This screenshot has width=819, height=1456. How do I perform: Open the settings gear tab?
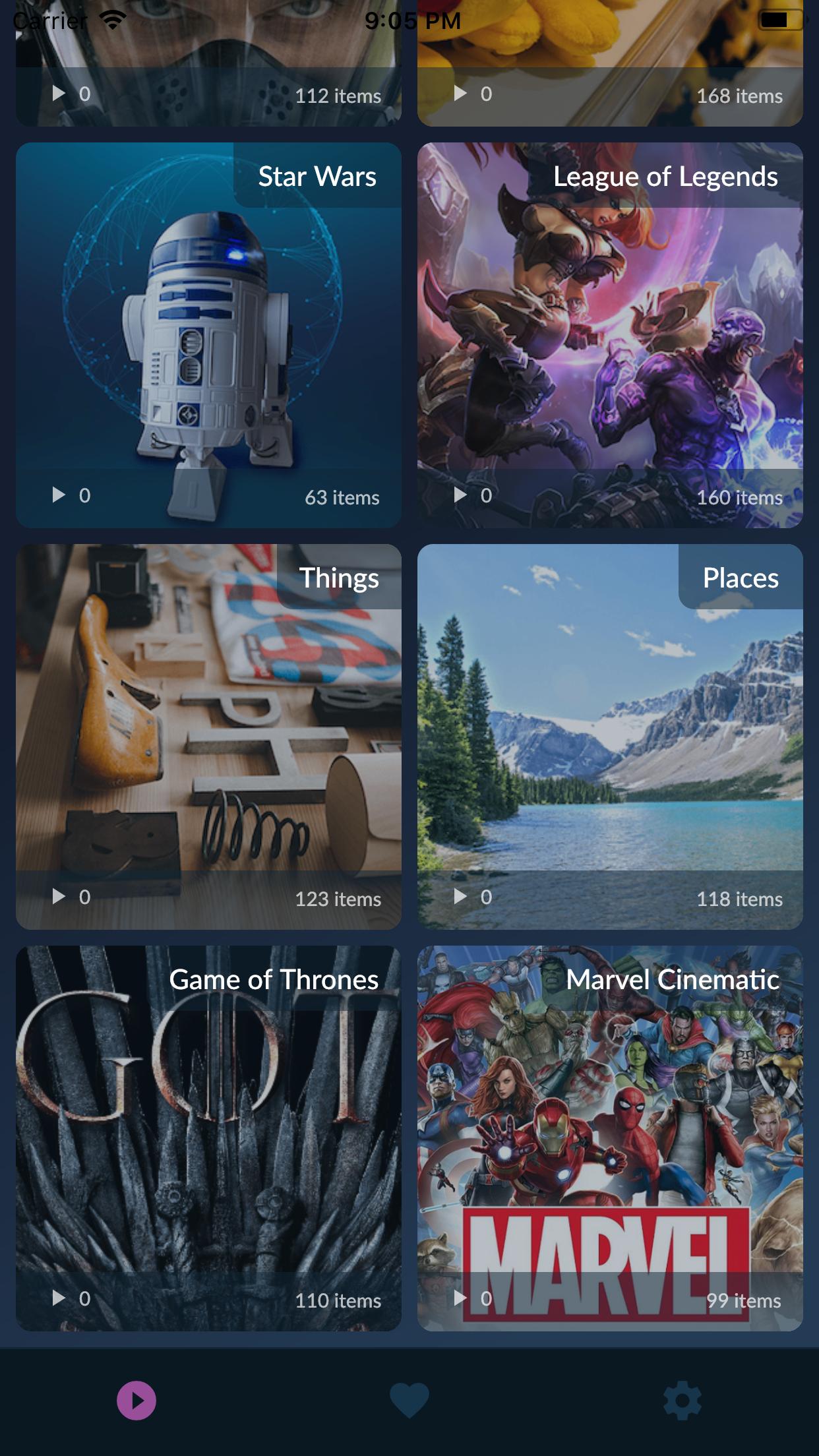click(682, 1401)
